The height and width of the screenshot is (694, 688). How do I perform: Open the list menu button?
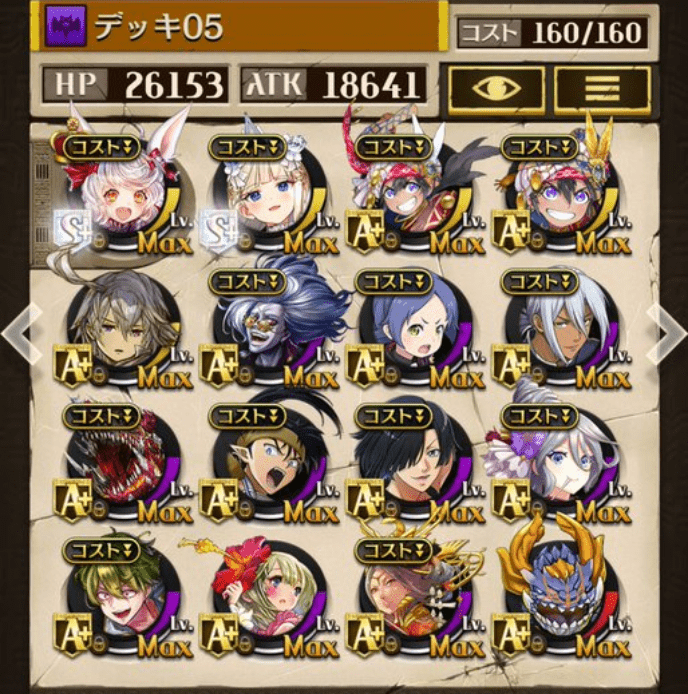point(602,89)
